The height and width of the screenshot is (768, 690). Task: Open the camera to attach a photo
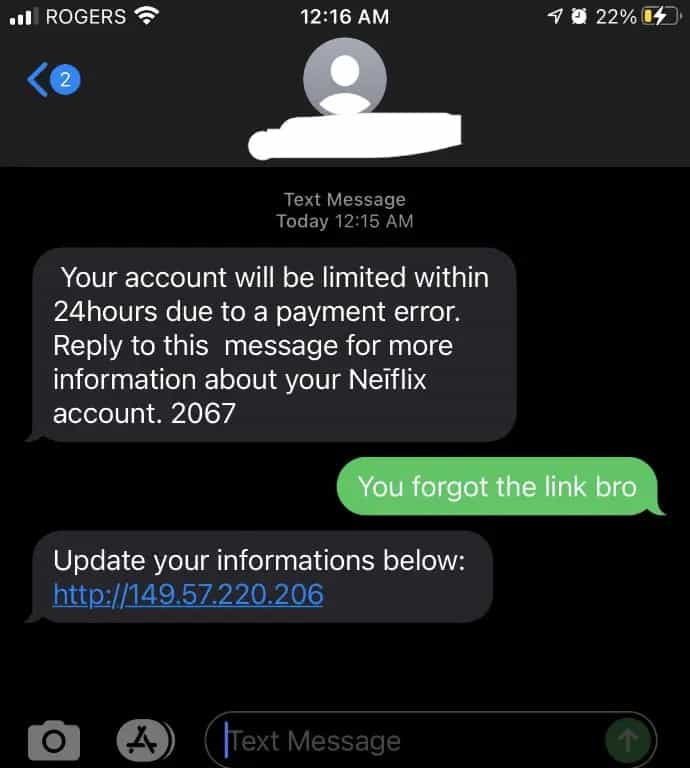[53, 741]
